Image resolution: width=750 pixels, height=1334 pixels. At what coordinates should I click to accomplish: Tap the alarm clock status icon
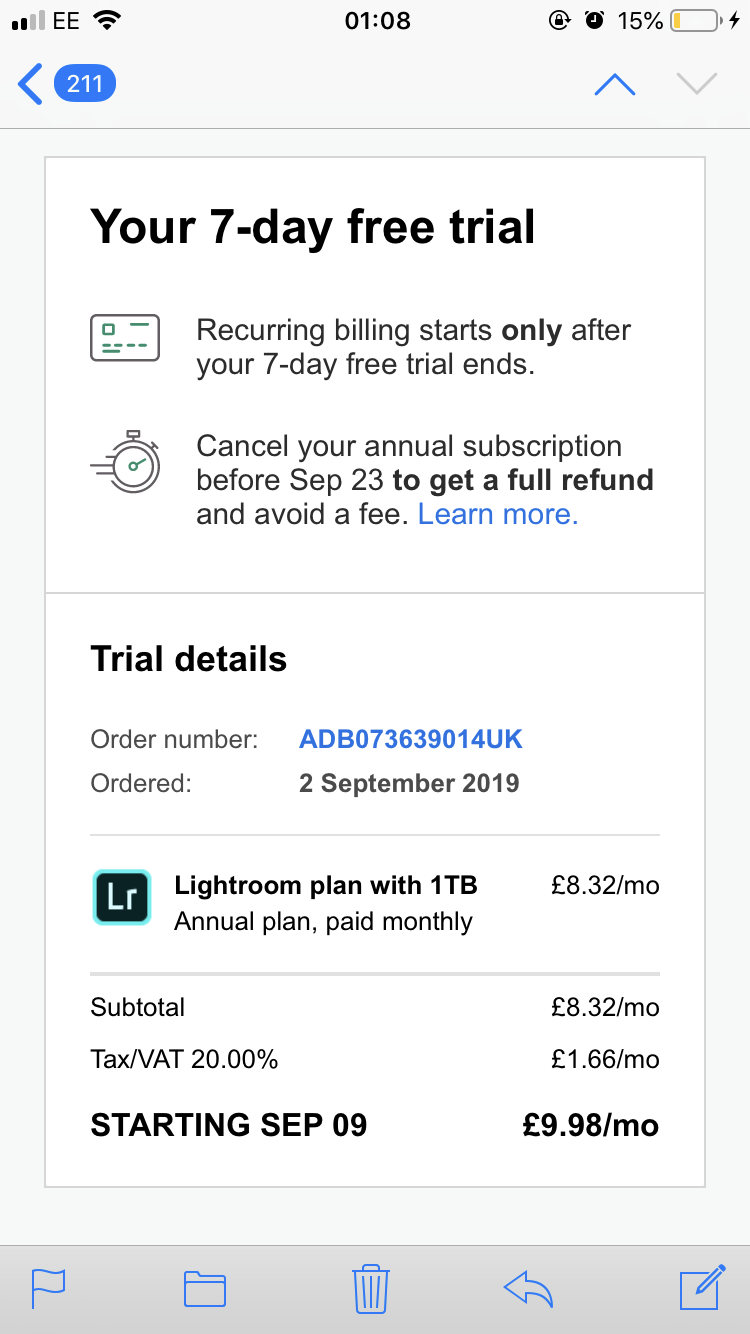pos(597,19)
